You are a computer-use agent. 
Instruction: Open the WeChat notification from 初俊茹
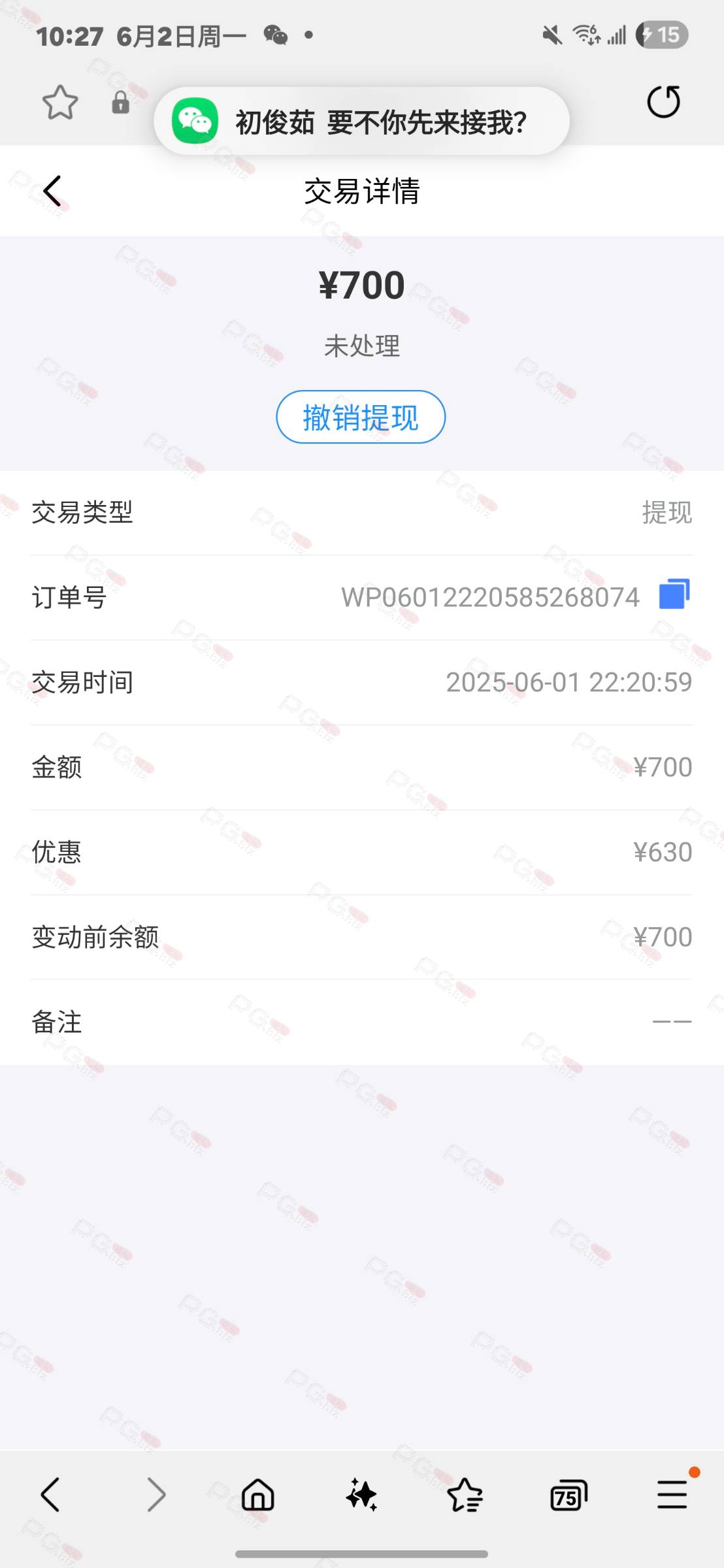[361, 121]
